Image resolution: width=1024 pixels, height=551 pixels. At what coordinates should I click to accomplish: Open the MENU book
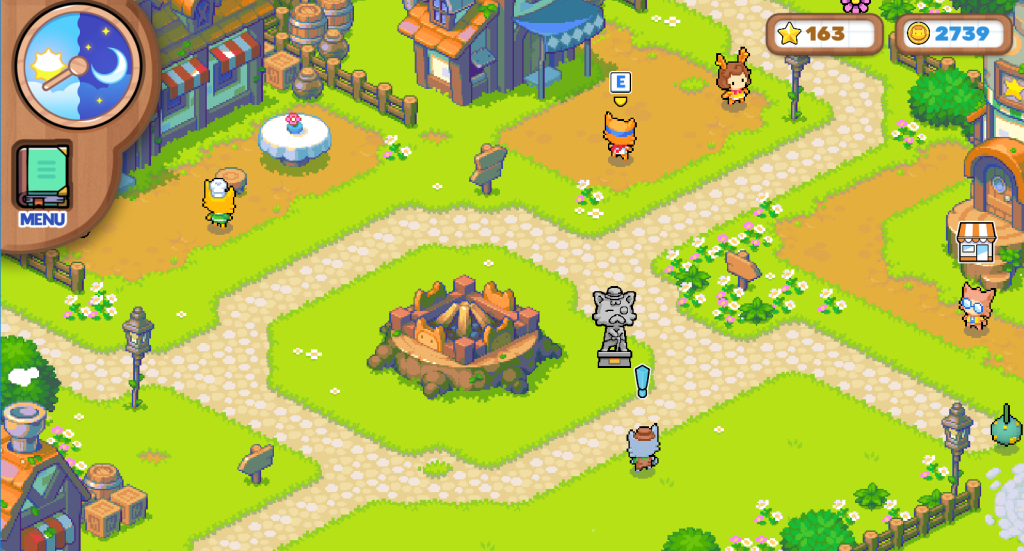point(41,180)
